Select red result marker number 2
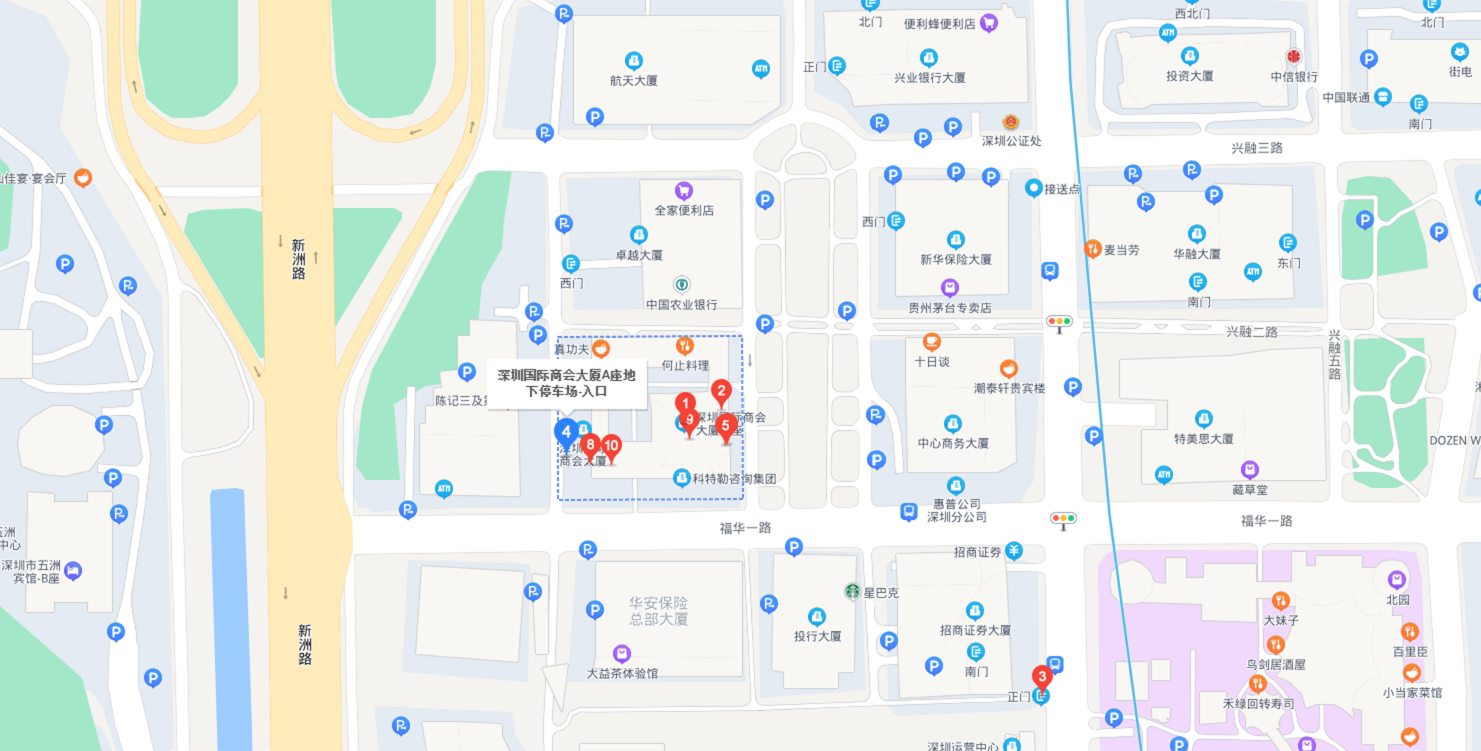This screenshot has height=751, width=1481. 721,392
